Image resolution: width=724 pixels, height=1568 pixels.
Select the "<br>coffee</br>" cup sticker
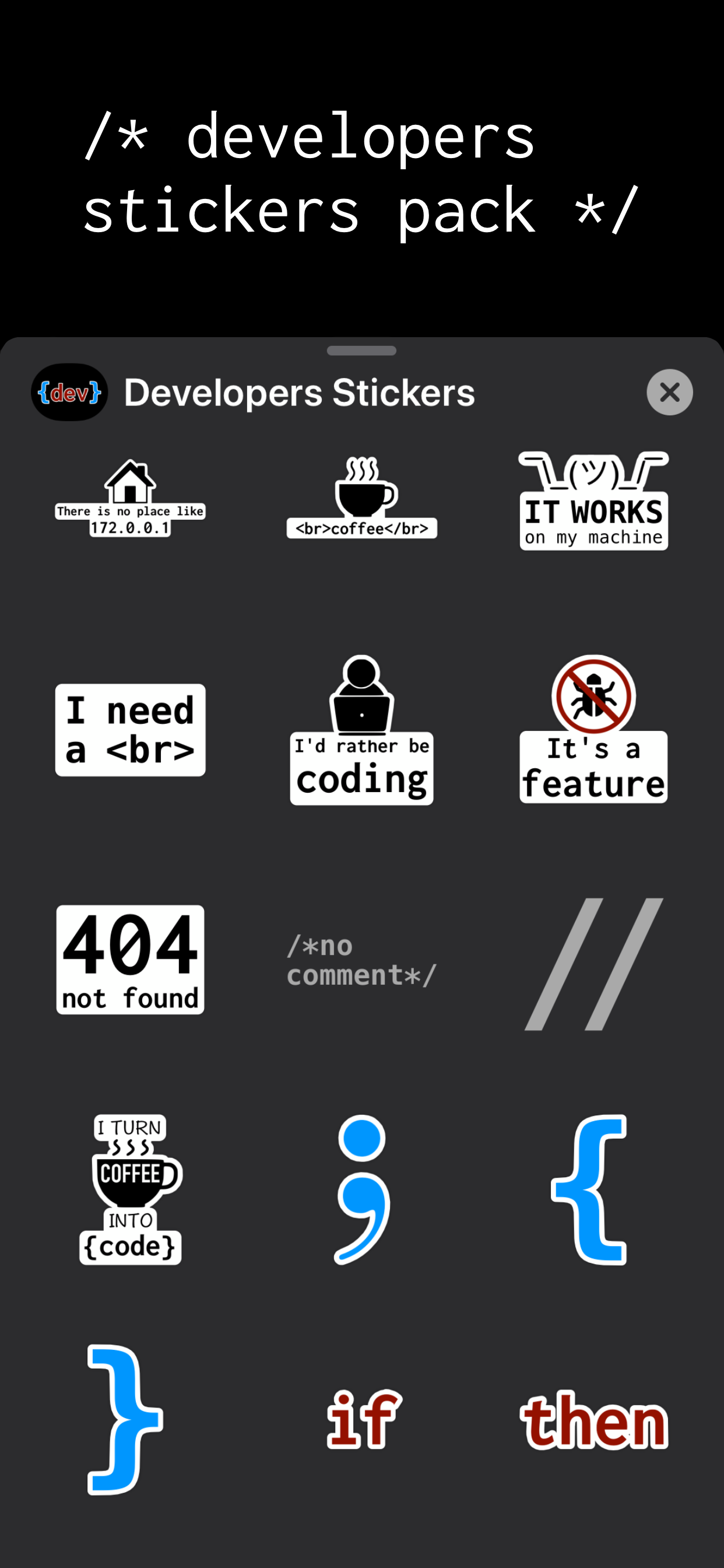(362, 499)
